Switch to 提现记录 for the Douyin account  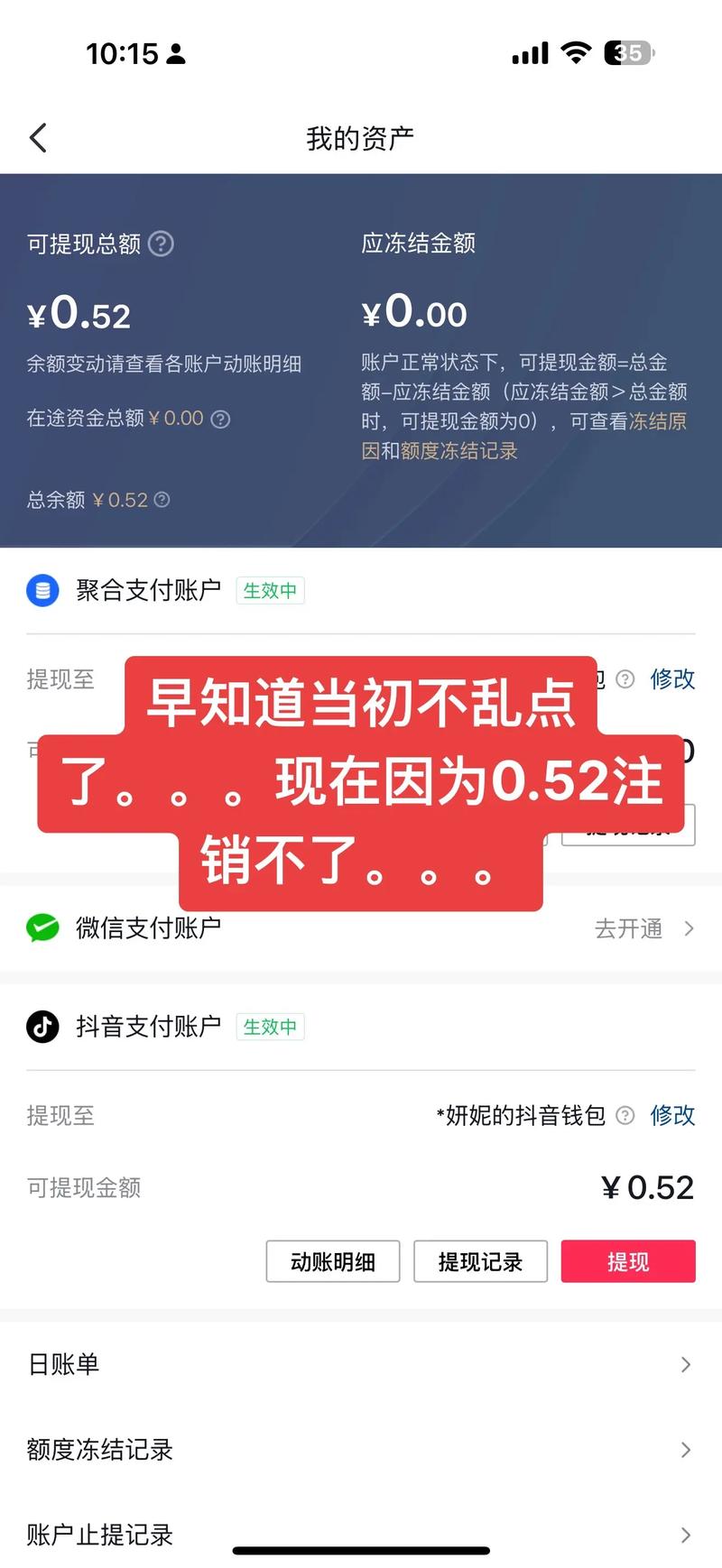(480, 1262)
